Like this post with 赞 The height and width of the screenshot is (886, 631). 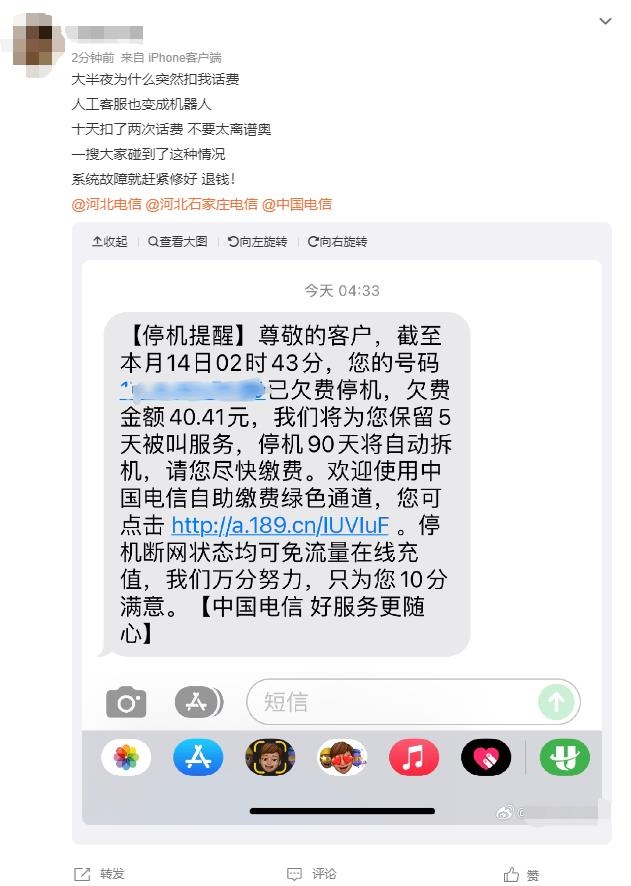click(x=522, y=874)
